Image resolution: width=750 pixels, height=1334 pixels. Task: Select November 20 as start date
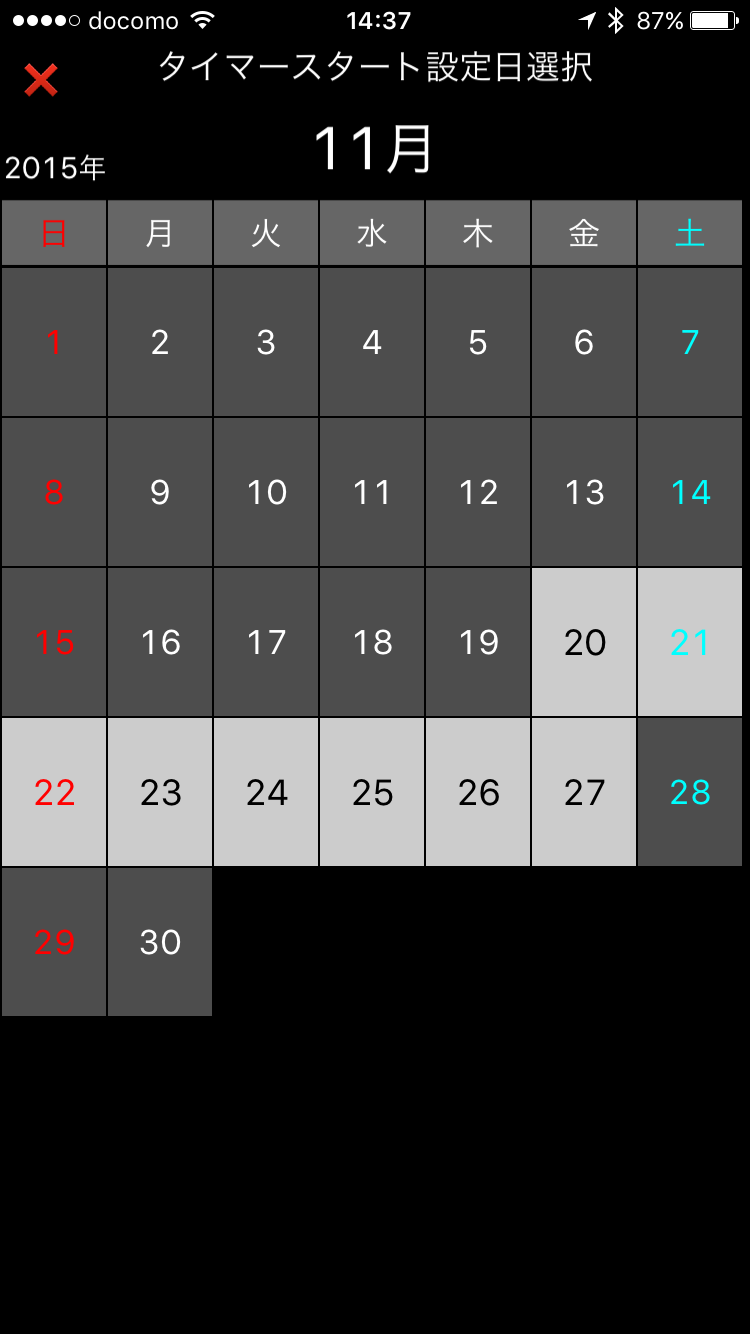[584, 642]
